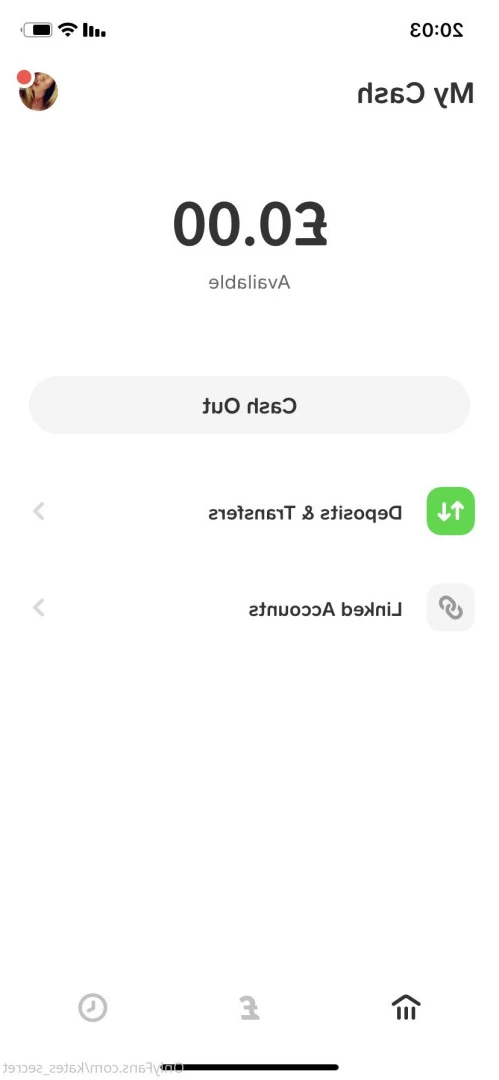Viewport: 499px width, 1080px height.
Task: Switch to the banking tab
Action: tap(406, 1008)
